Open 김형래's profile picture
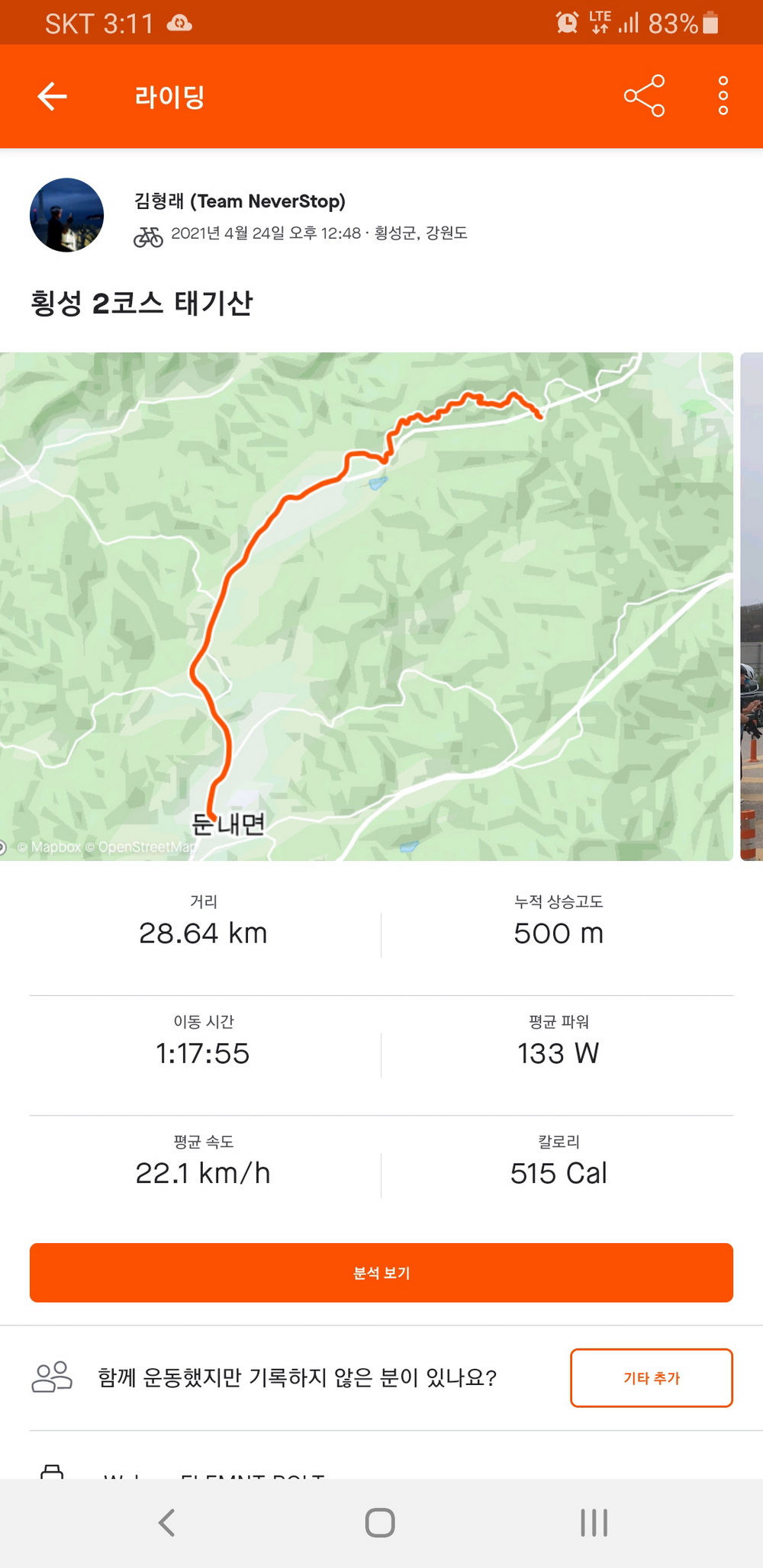 point(66,215)
